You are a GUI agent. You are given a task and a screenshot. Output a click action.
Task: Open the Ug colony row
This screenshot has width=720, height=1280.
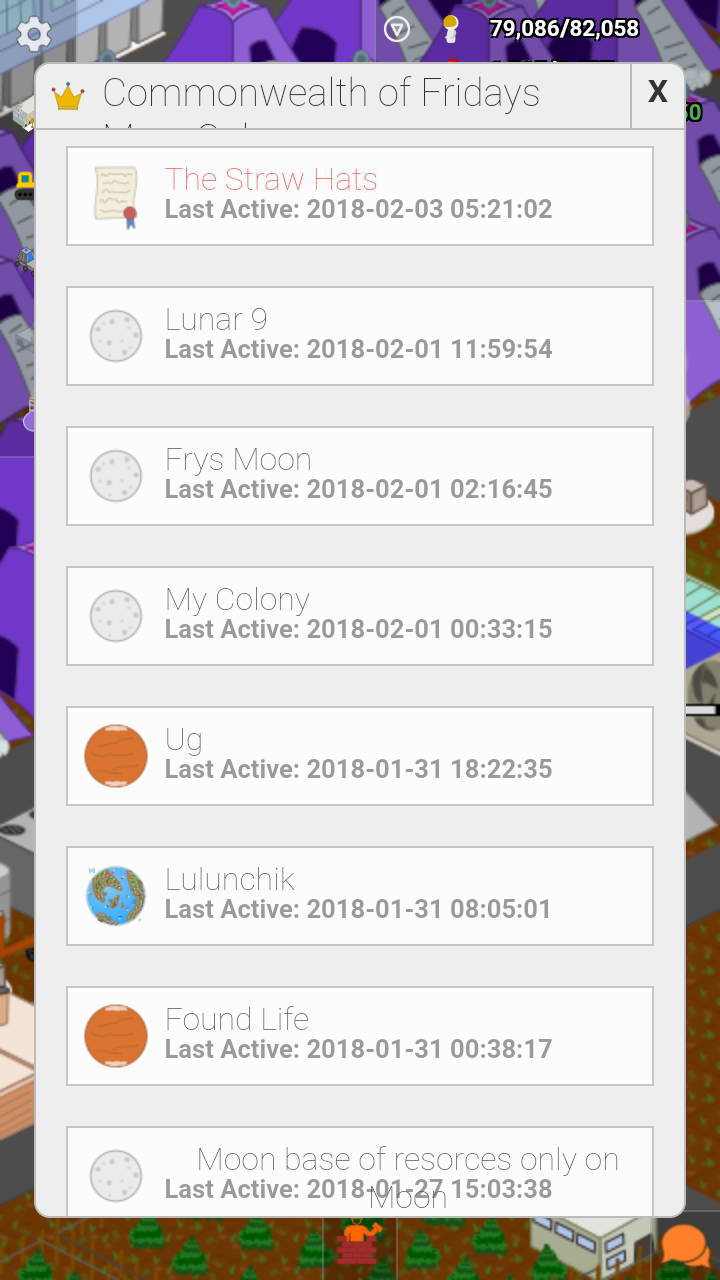click(360, 756)
